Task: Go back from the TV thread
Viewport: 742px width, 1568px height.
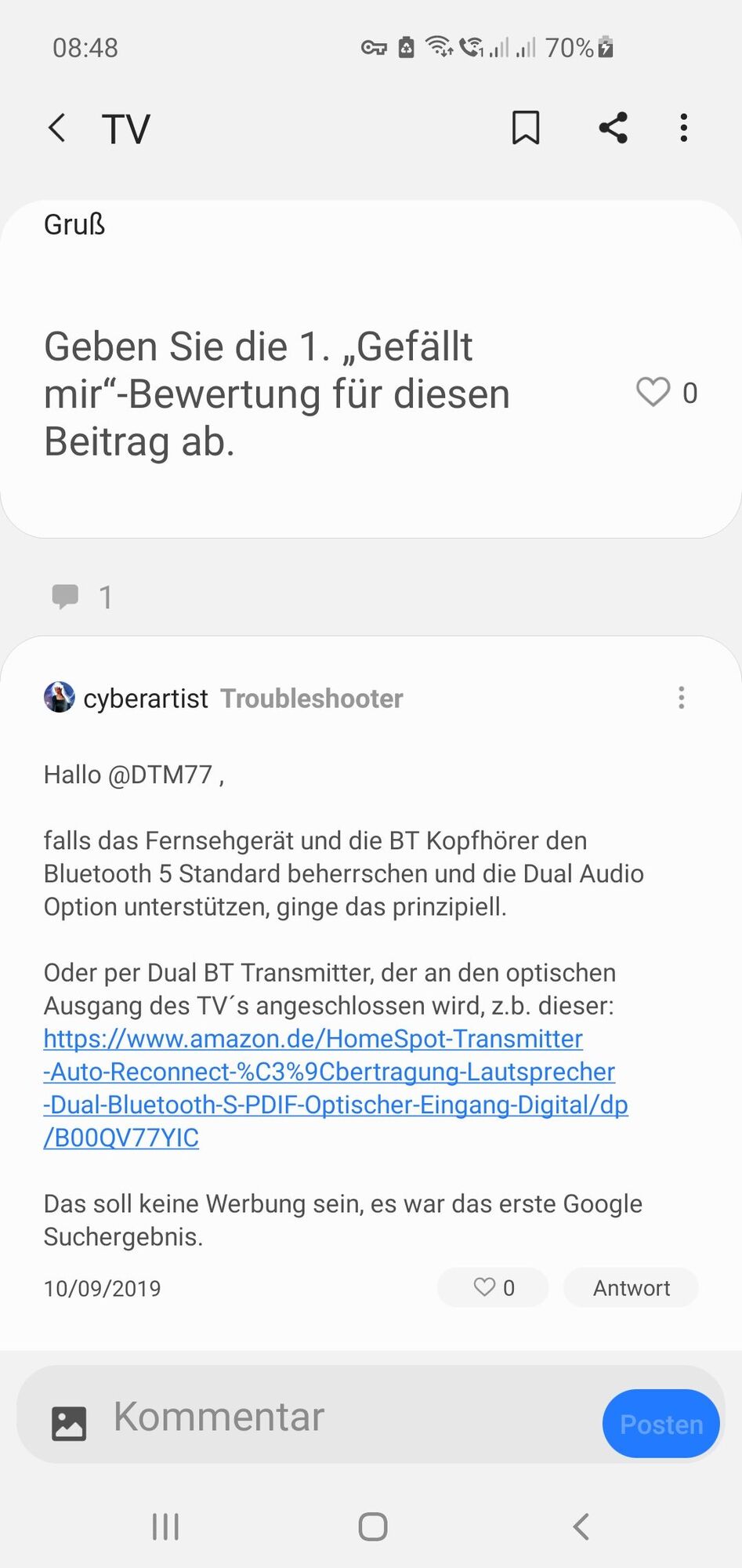Action: [x=57, y=128]
